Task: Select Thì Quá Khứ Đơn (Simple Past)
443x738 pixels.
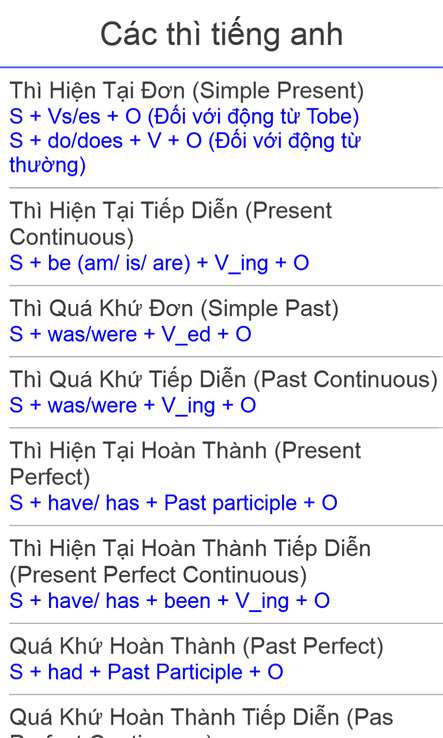Action: [221, 321]
